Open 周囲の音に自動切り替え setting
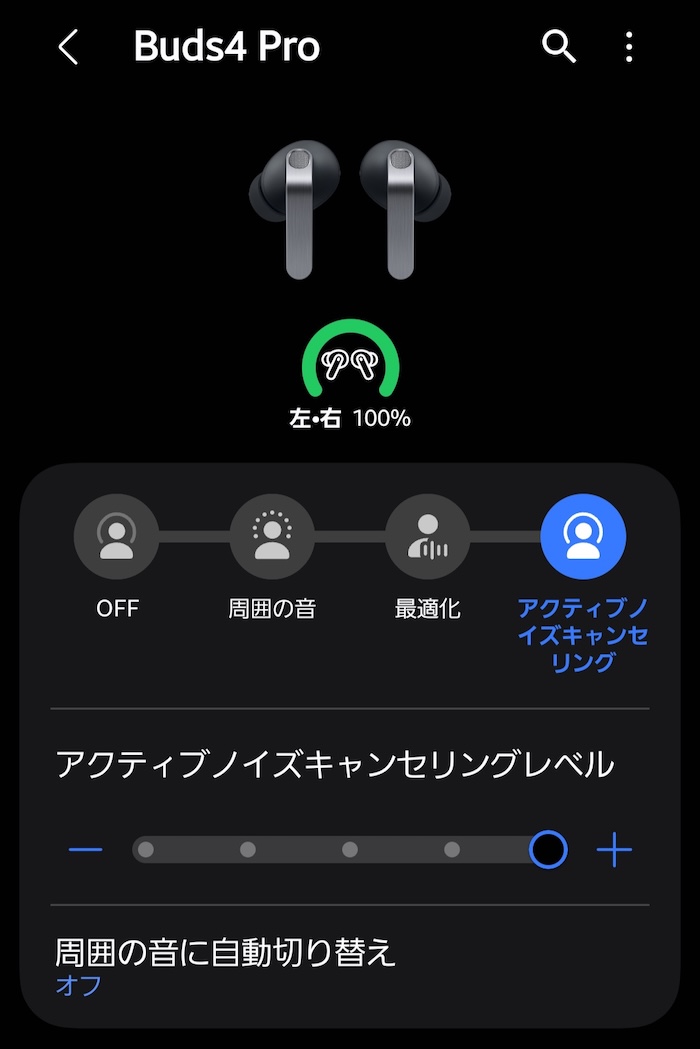This screenshot has width=700, height=1049. 350,967
